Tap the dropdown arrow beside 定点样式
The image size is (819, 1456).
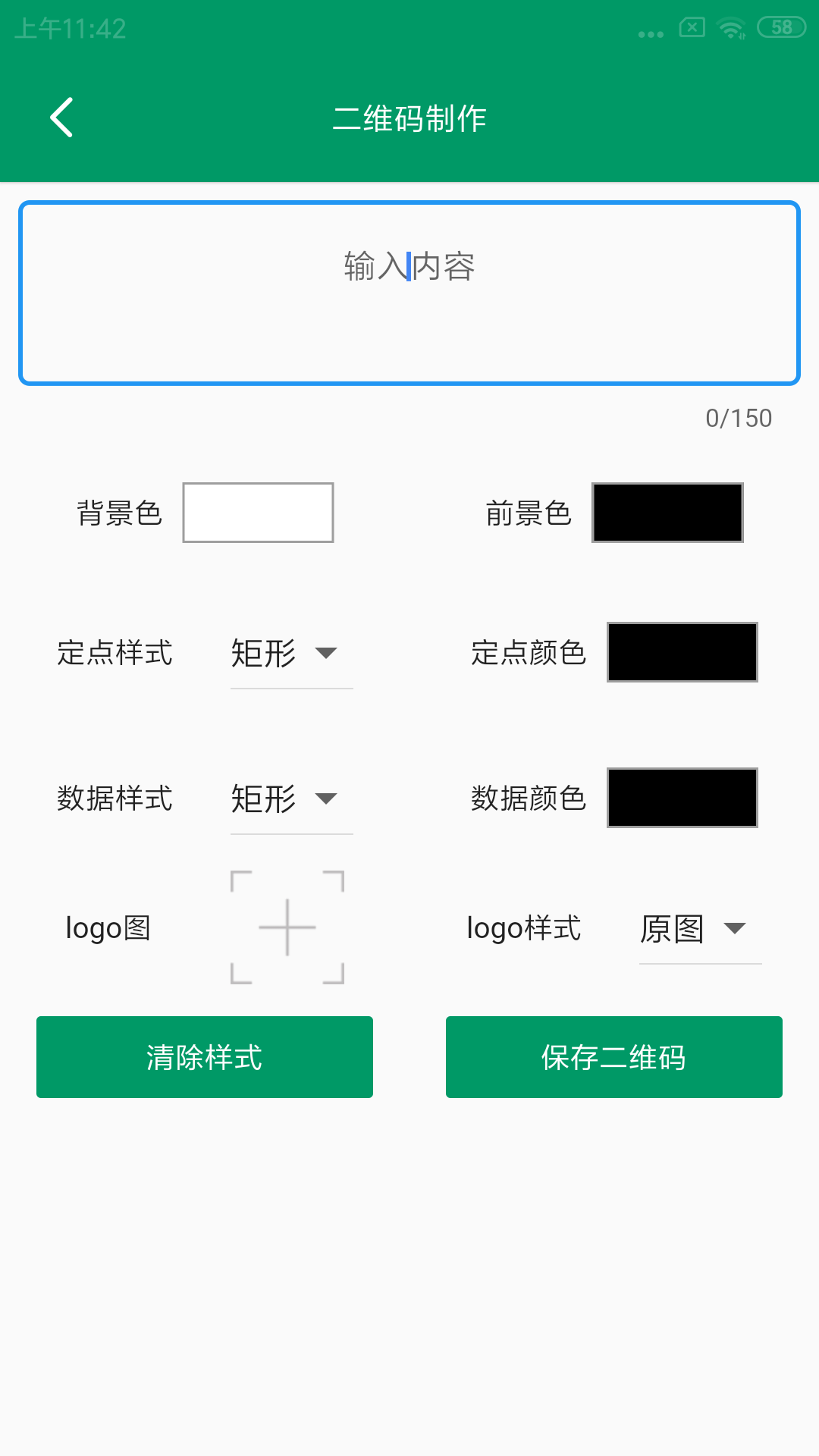click(326, 654)
